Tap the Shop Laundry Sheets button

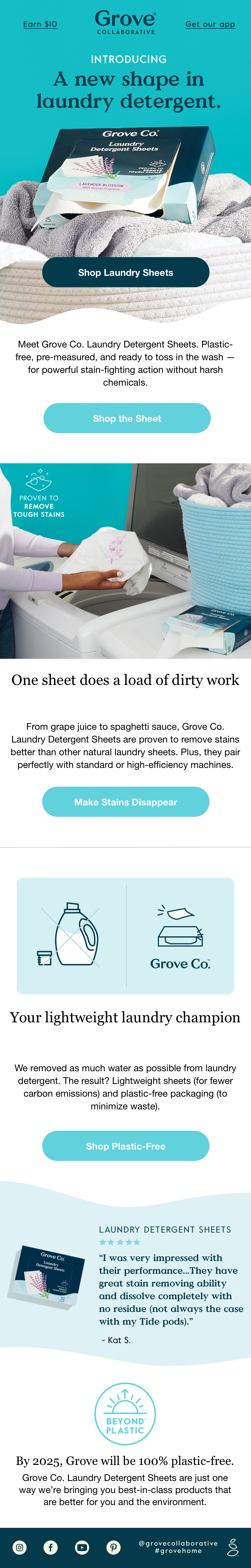(x=125, y=272)
